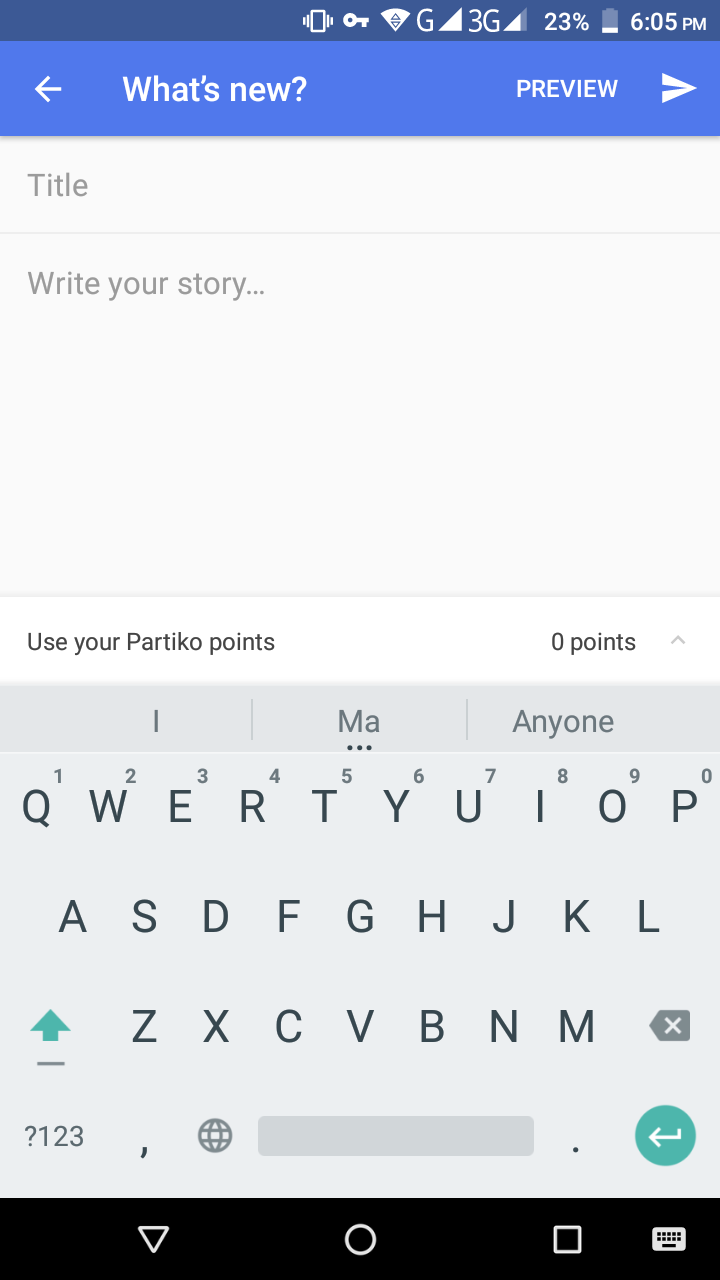The width and height of the screenshot is (720, 1280).
Task: Choose the keyboard suggestion Anyone
Action: pos(563,721)
